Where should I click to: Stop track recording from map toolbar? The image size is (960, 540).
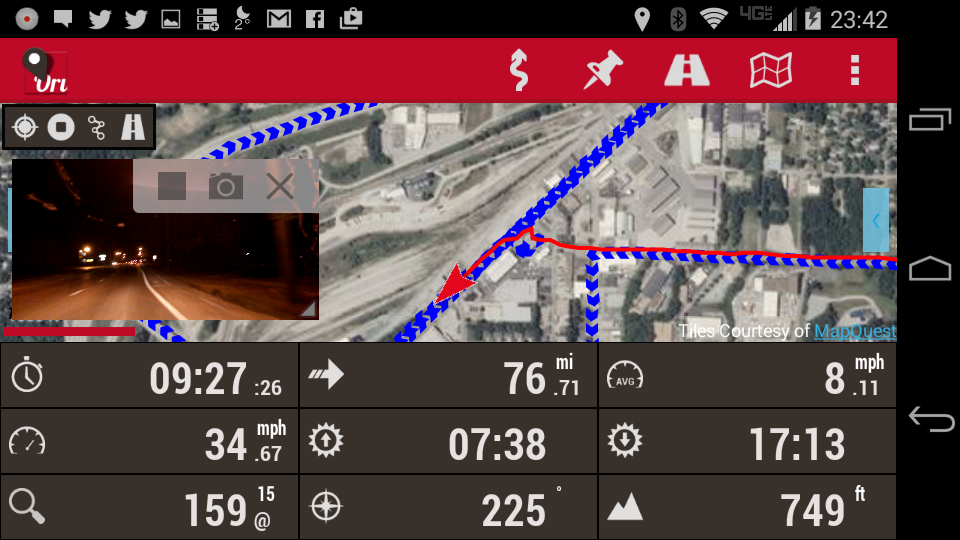[x=62, y=127]
